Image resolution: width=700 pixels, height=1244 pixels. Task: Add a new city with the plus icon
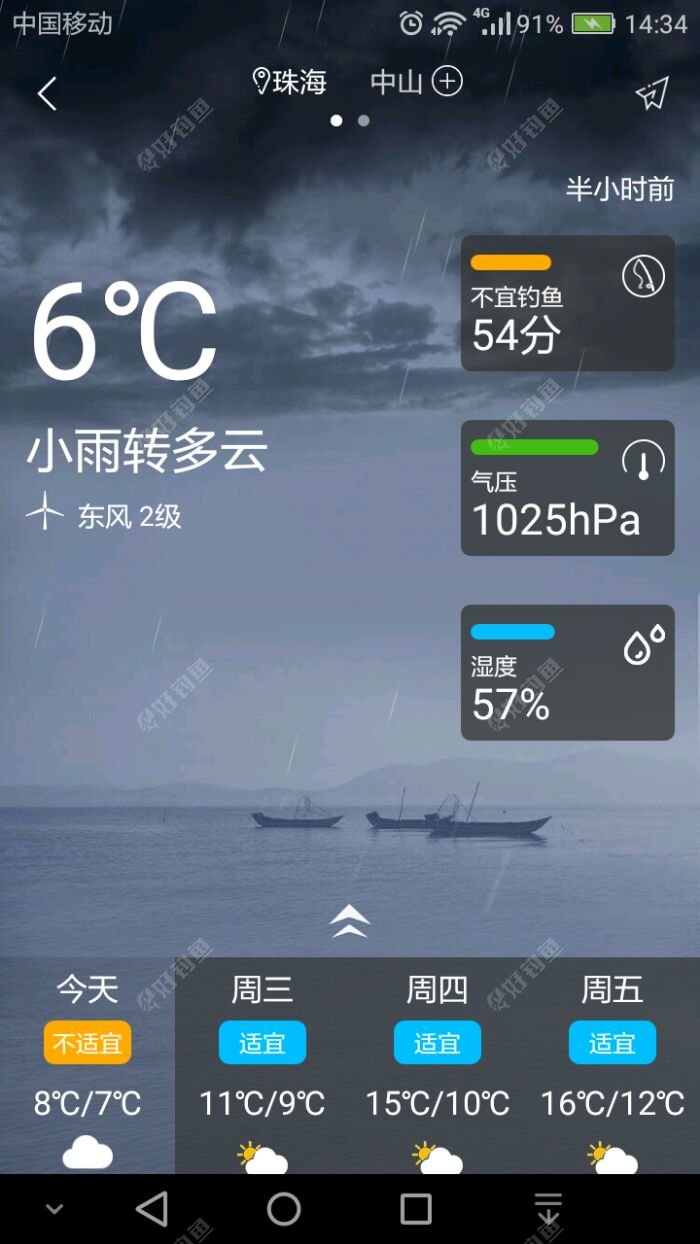click(447, 82)
